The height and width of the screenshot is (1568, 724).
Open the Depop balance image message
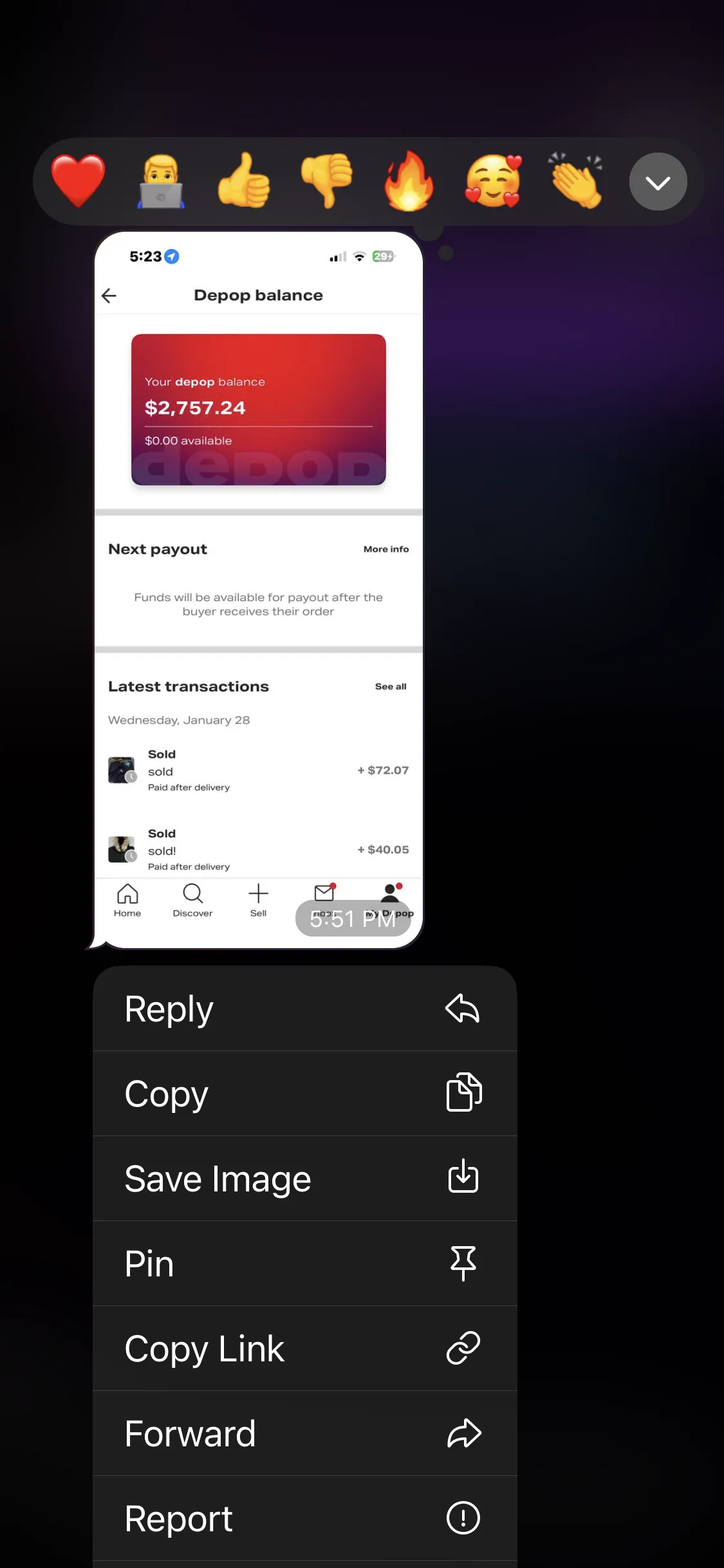[259, 590]
